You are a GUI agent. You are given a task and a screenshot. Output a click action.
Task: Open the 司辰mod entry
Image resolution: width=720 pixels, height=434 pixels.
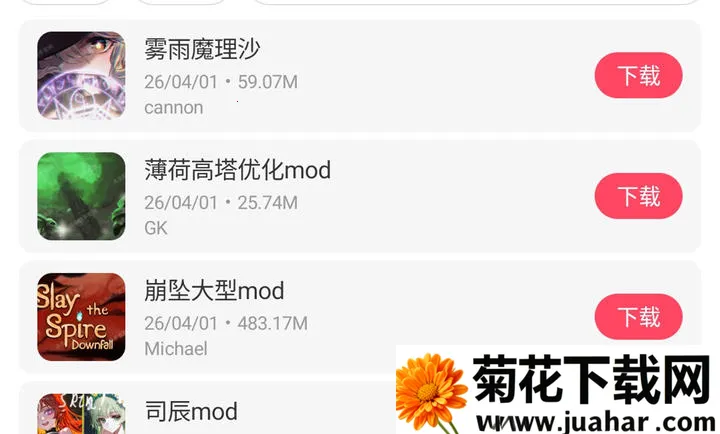point(191,411)
